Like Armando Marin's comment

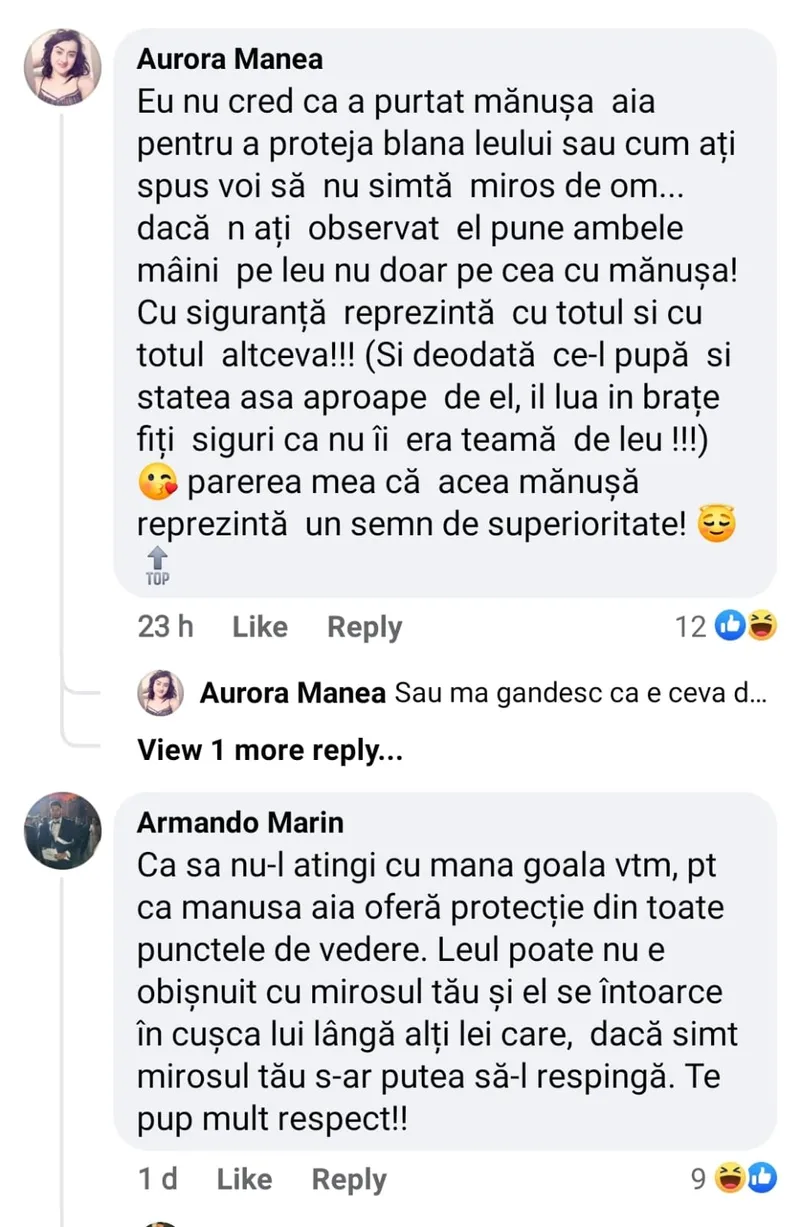[244, 1180]
